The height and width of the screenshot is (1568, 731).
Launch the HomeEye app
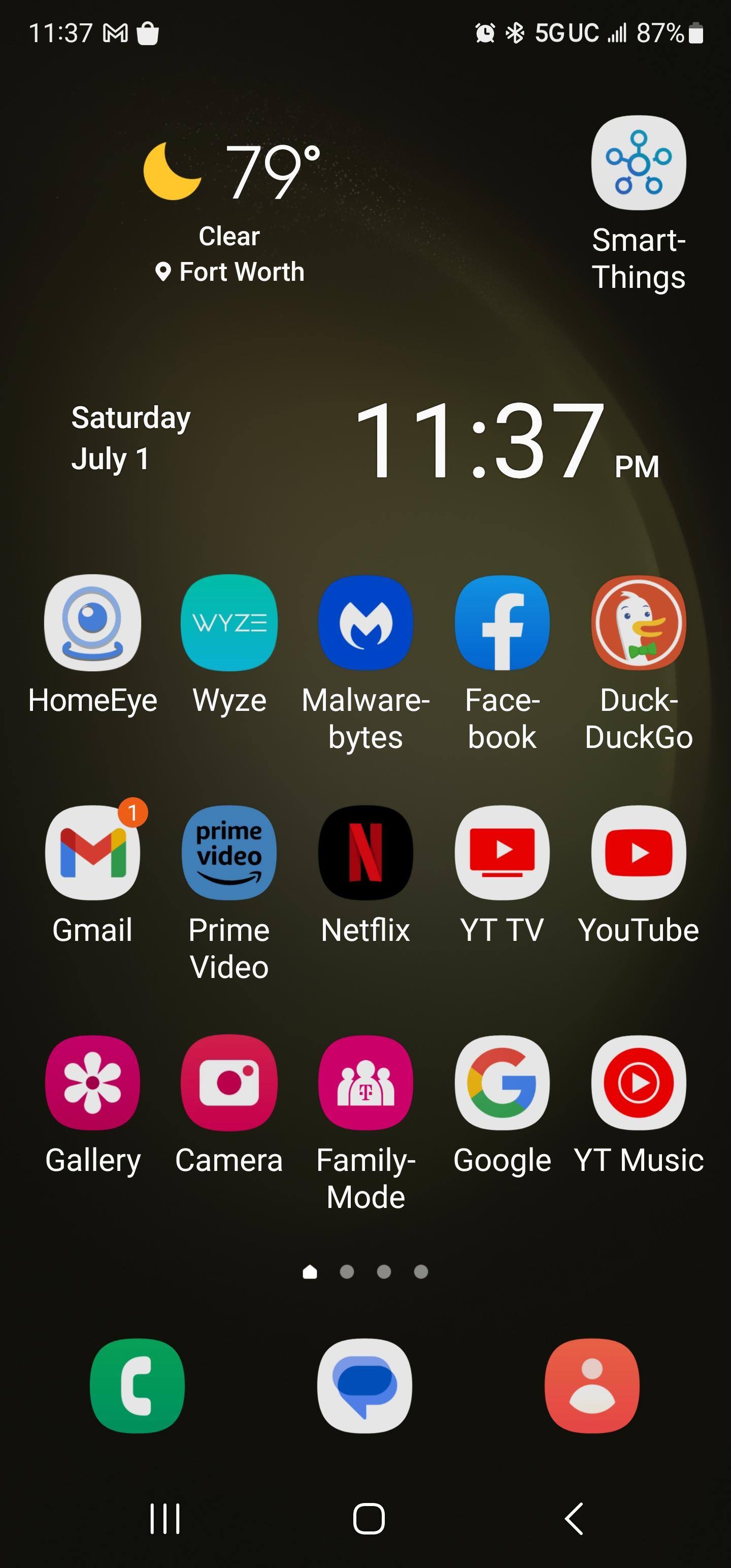coord(92,623)
